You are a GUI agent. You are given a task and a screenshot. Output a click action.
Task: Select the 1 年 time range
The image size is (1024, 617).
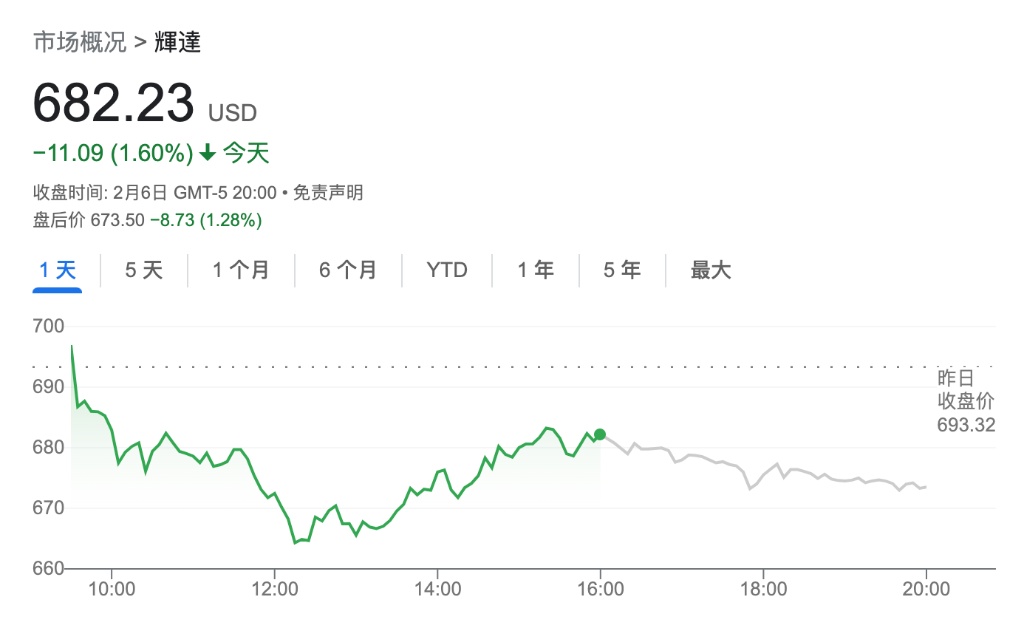535,270
